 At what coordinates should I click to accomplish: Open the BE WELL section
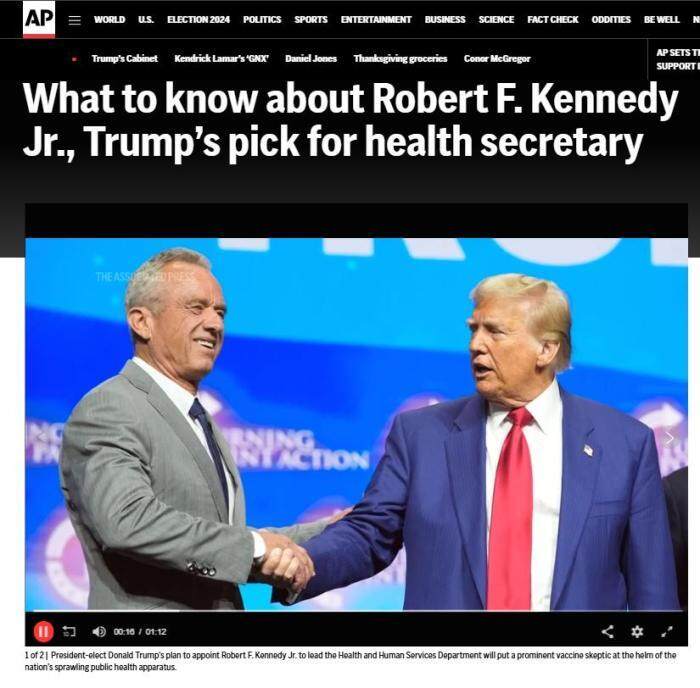click(x=661, y=20)
